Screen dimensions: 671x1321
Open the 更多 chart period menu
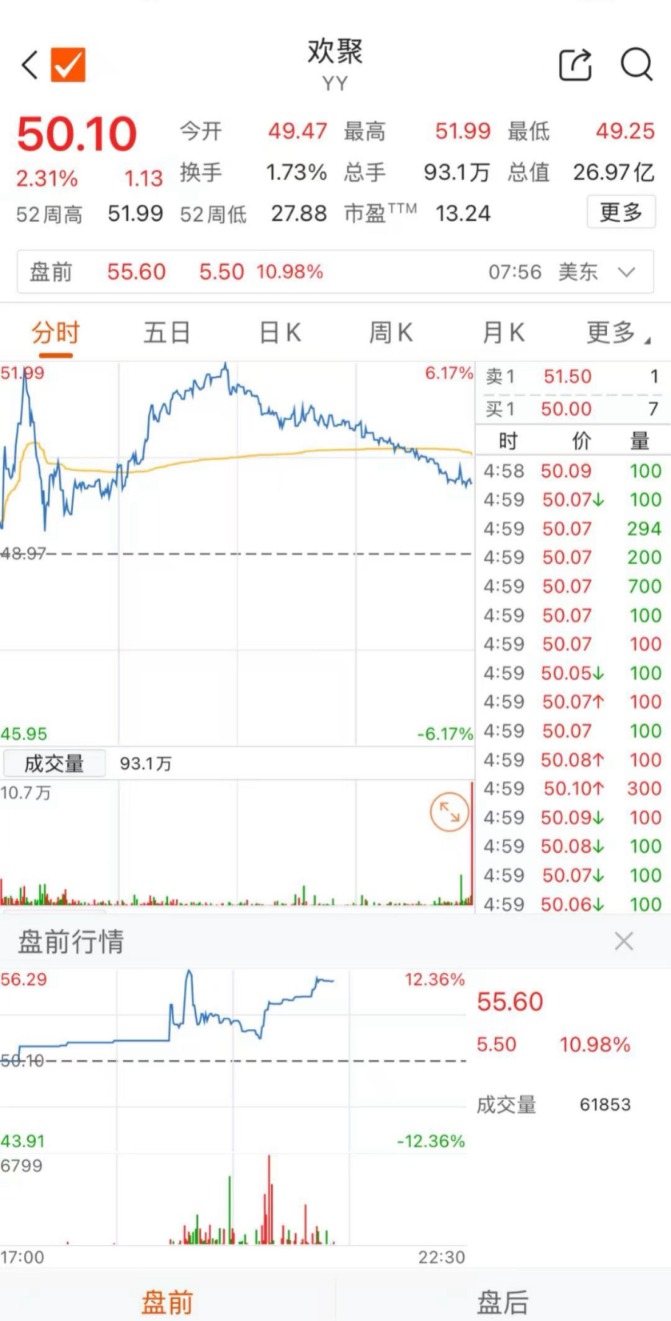pos(615,333)
